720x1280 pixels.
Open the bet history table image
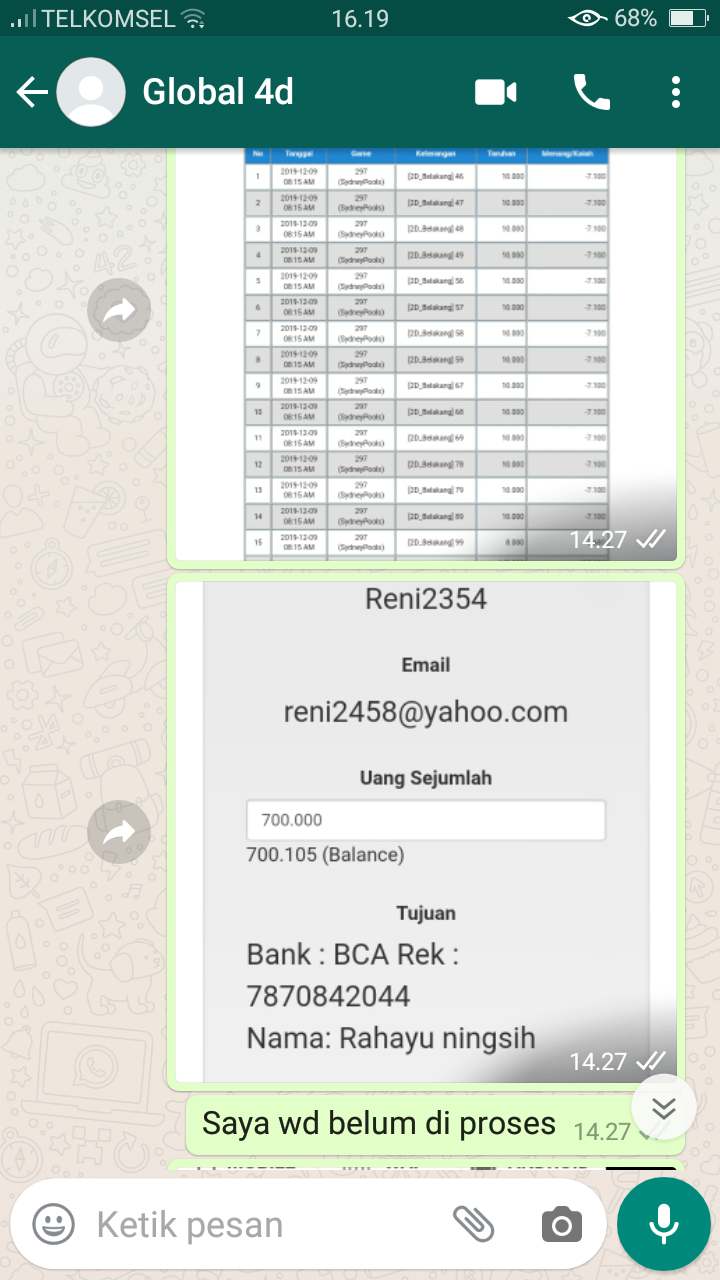click(426, 350)
